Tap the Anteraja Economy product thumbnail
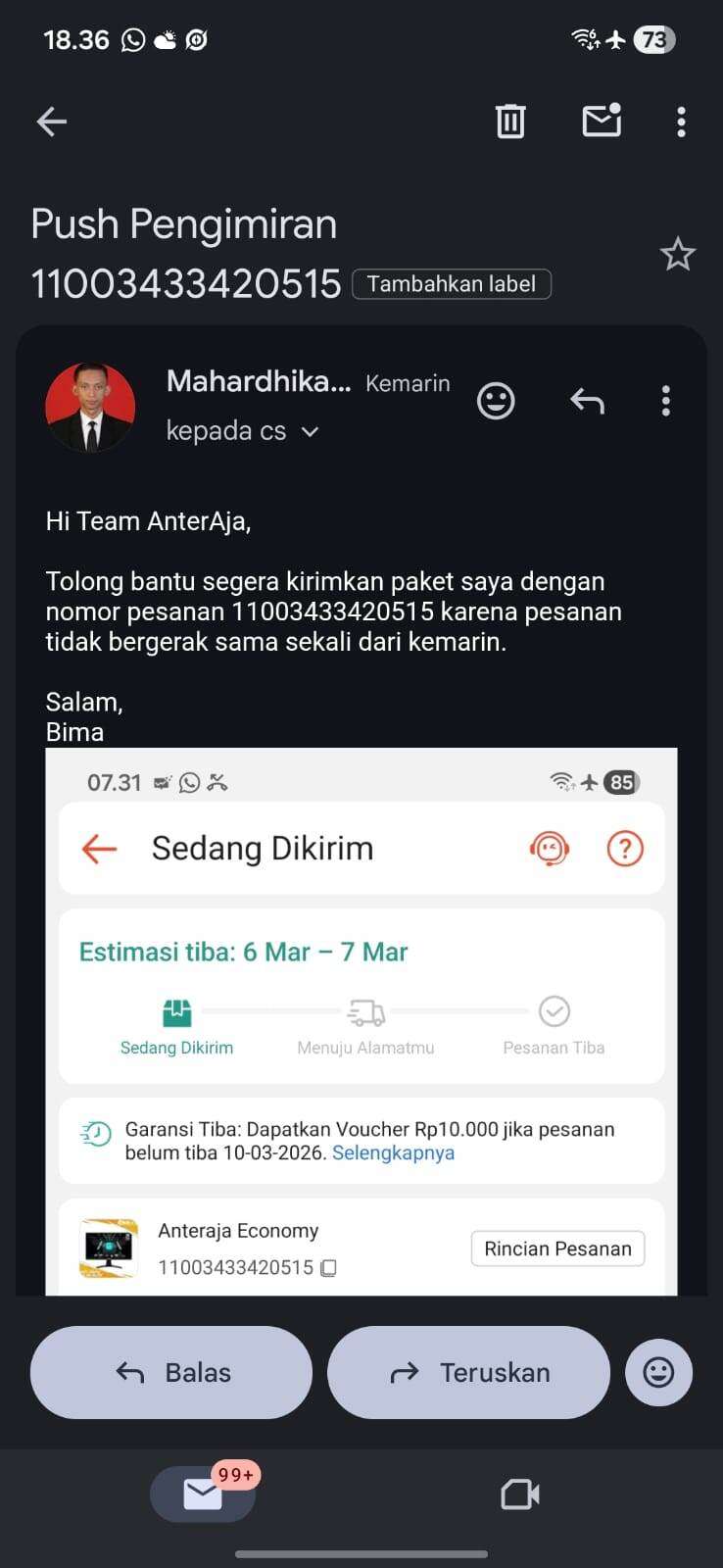The image size is (723, 1568). tap(108, 1248)
